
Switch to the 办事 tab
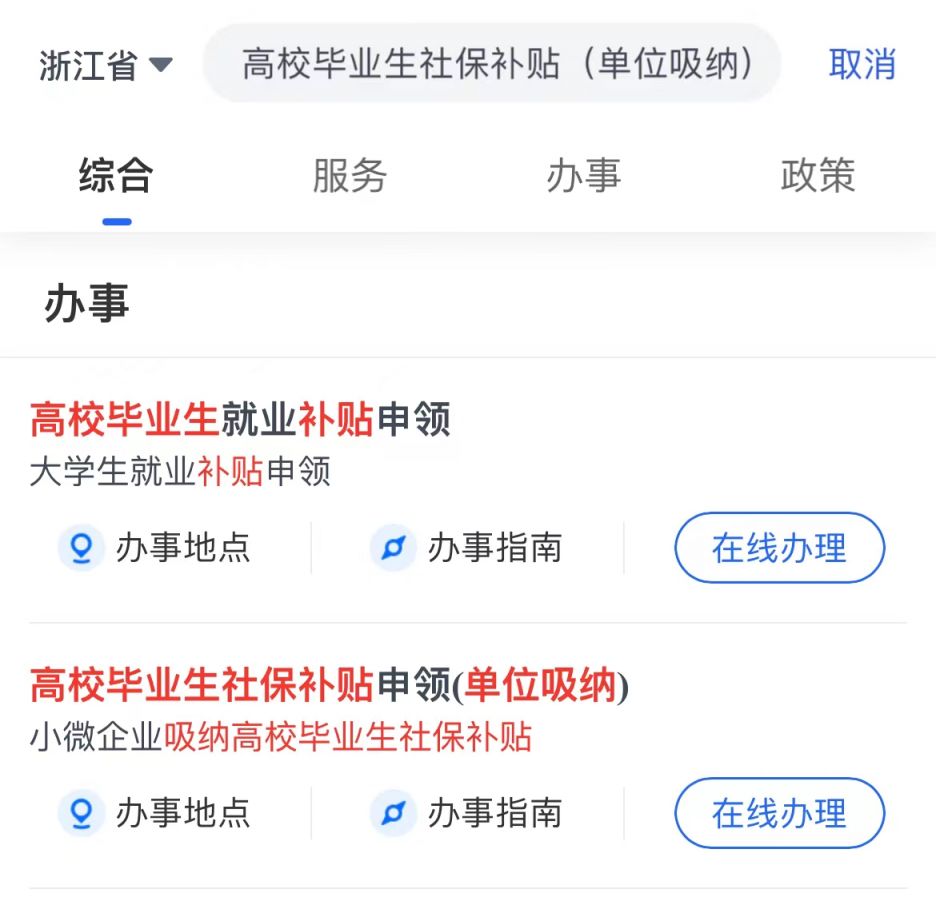(583, 176)
